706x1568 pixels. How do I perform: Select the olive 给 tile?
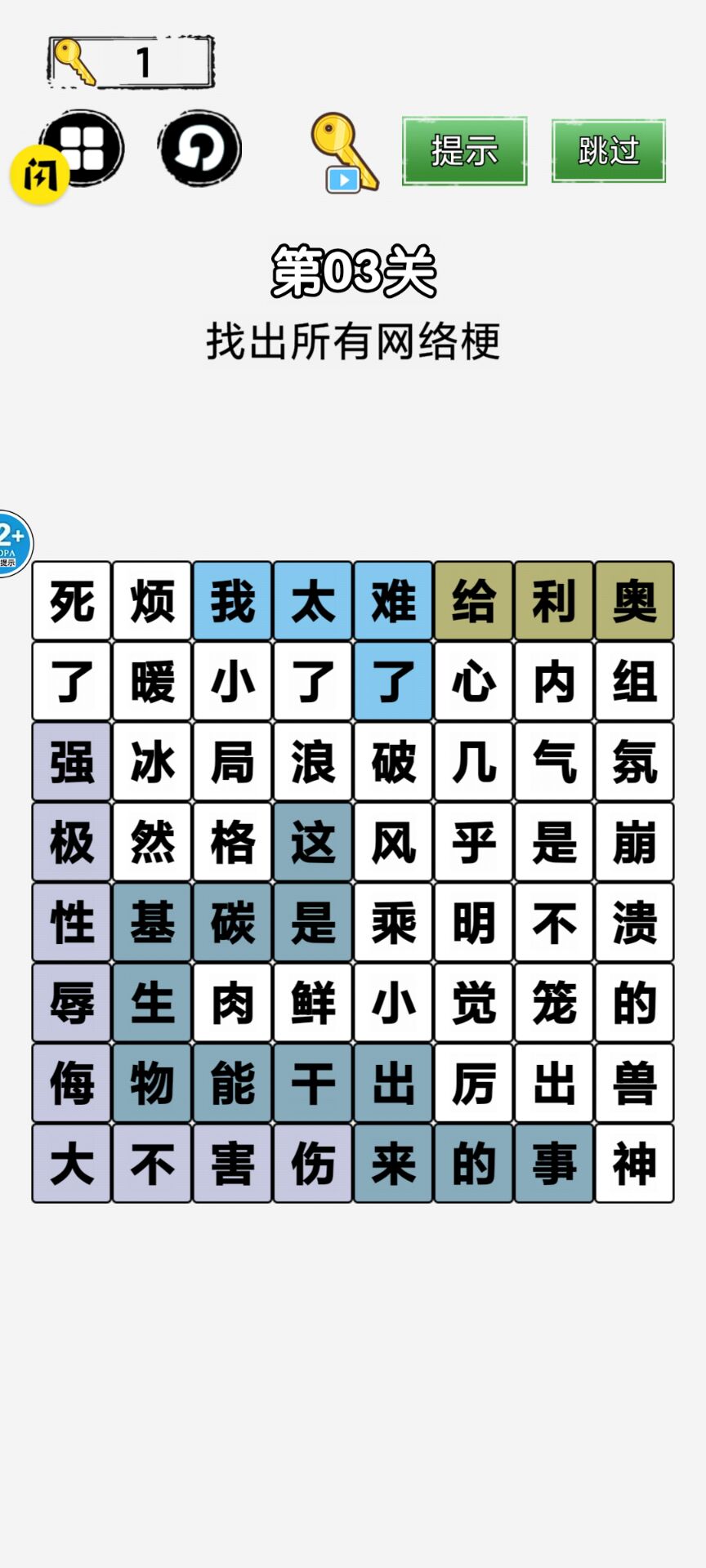[x=473, y=600]
